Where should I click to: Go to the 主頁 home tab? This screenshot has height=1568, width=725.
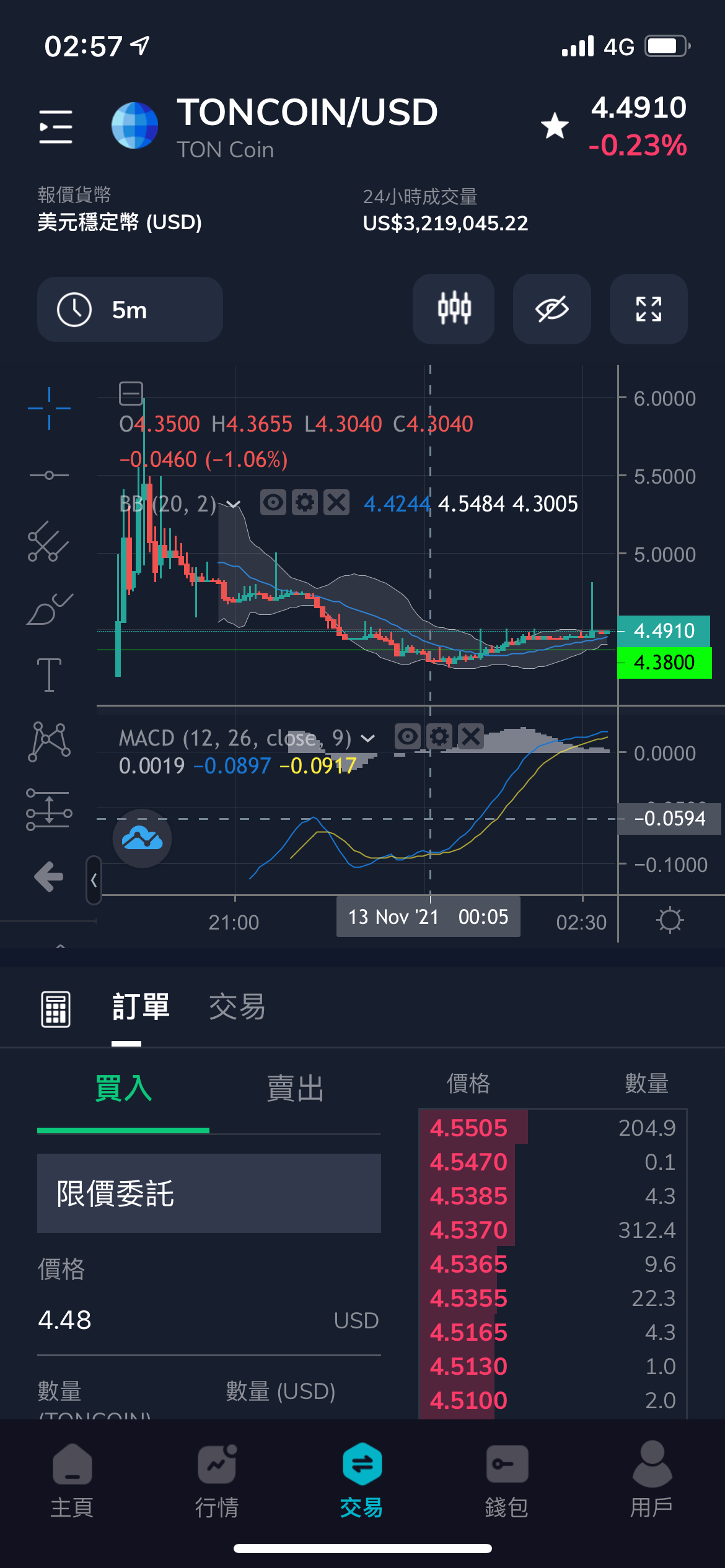pos(72,1480)
